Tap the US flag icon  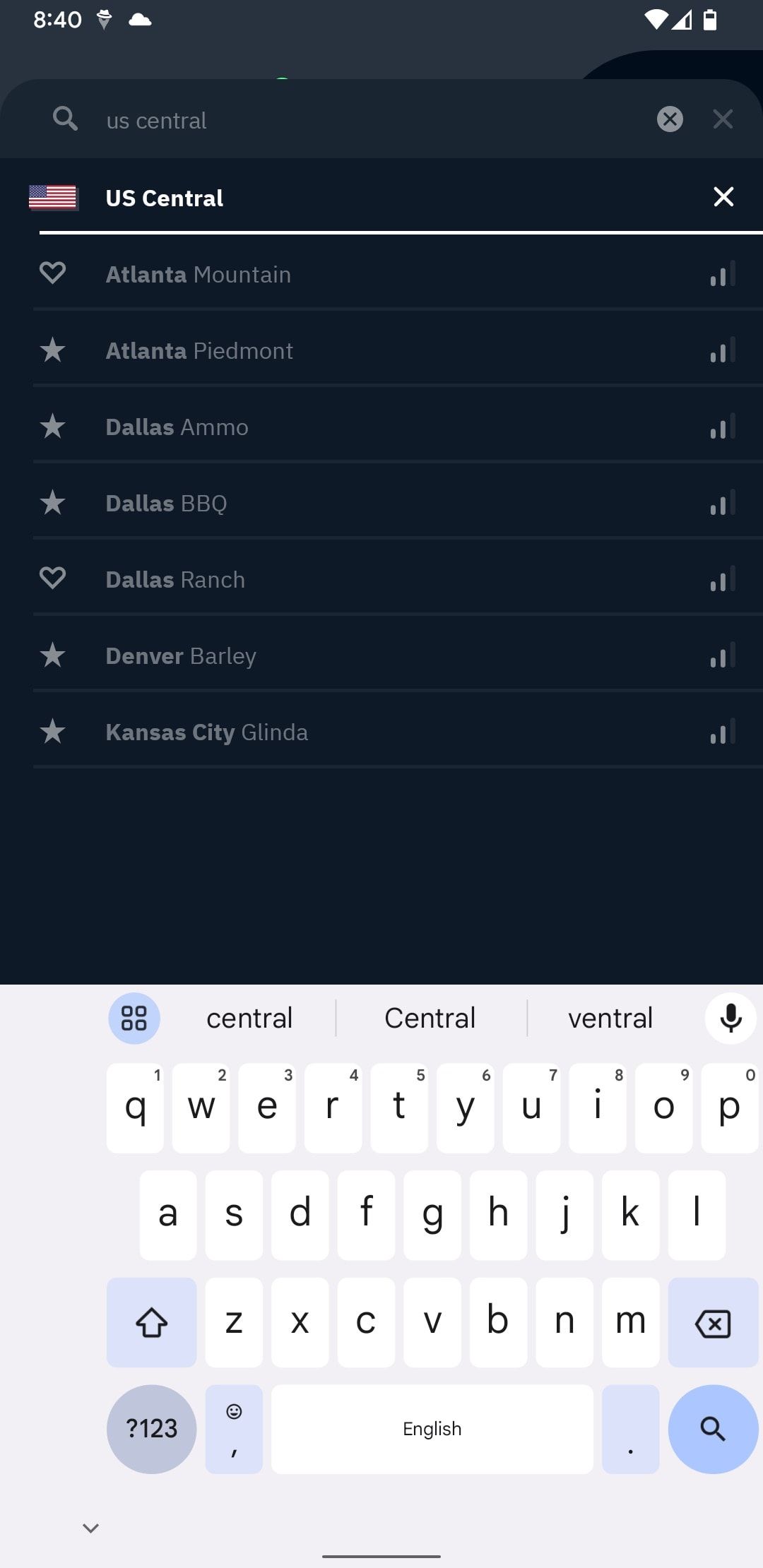(x=53, y=198)
